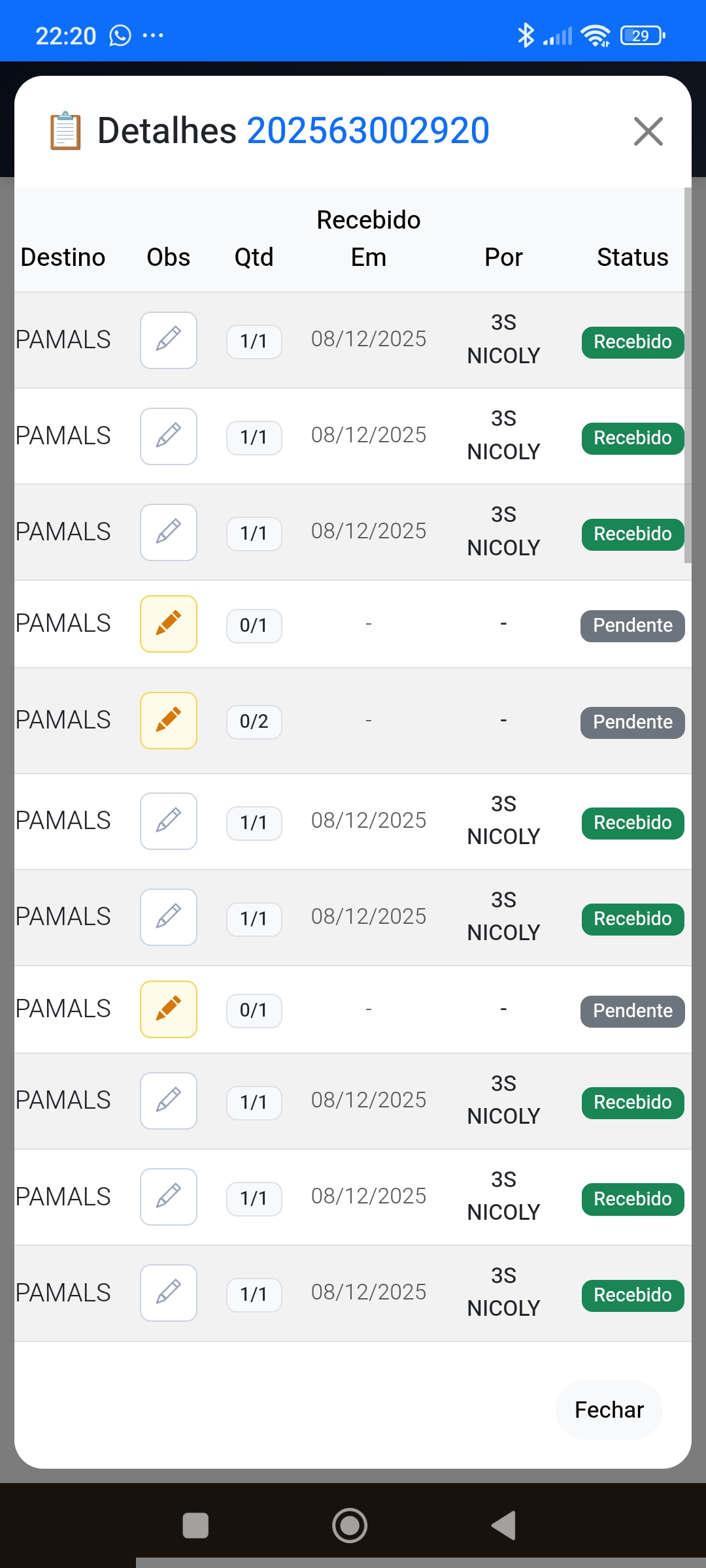Edit observation on first Recebido row
This screenshot has width=706, height=1568.
168,340
